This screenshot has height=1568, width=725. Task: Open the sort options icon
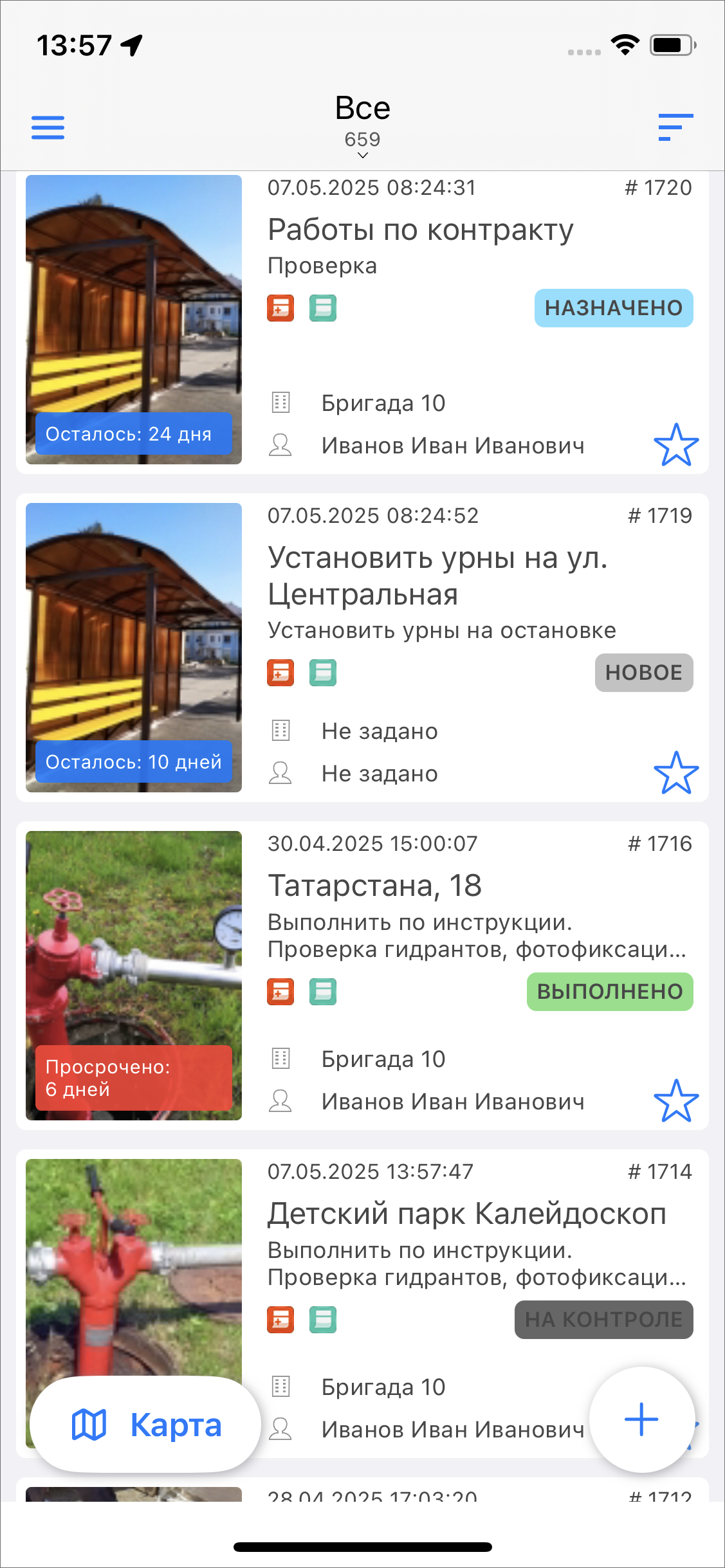[x=675, y=127]
